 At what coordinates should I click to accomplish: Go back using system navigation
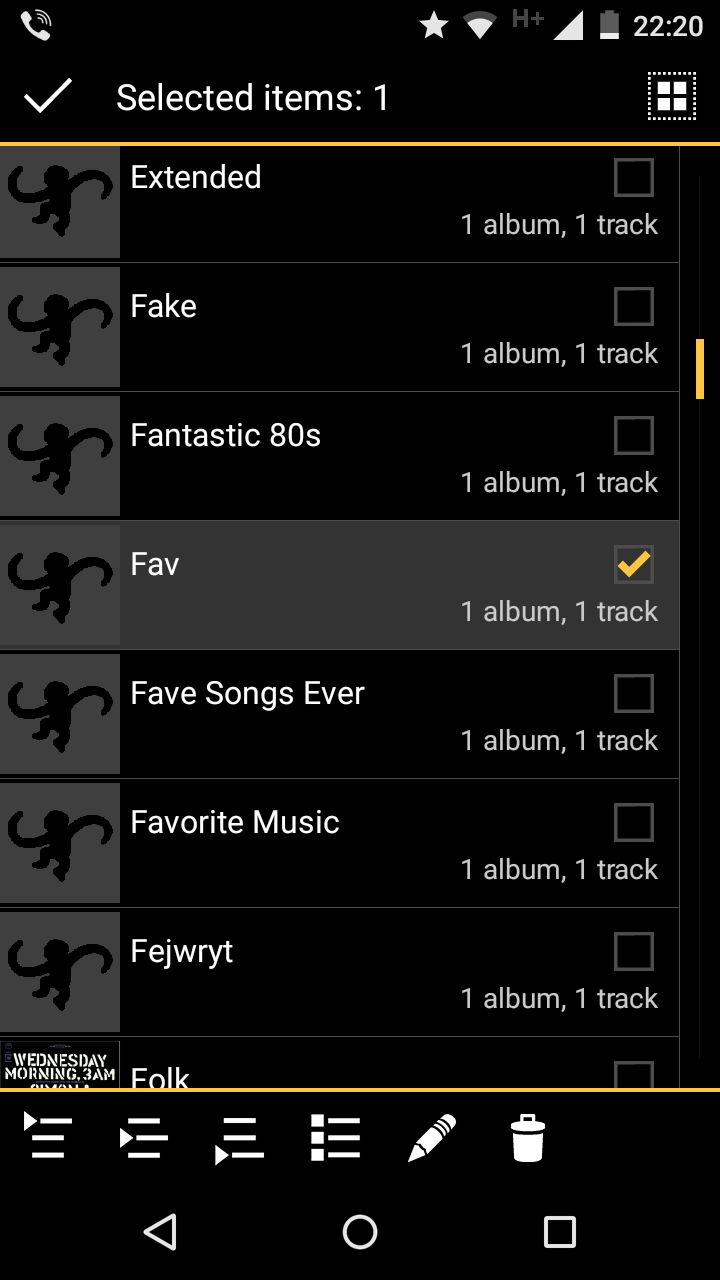pyautogui.click(x=160, y=1232)
